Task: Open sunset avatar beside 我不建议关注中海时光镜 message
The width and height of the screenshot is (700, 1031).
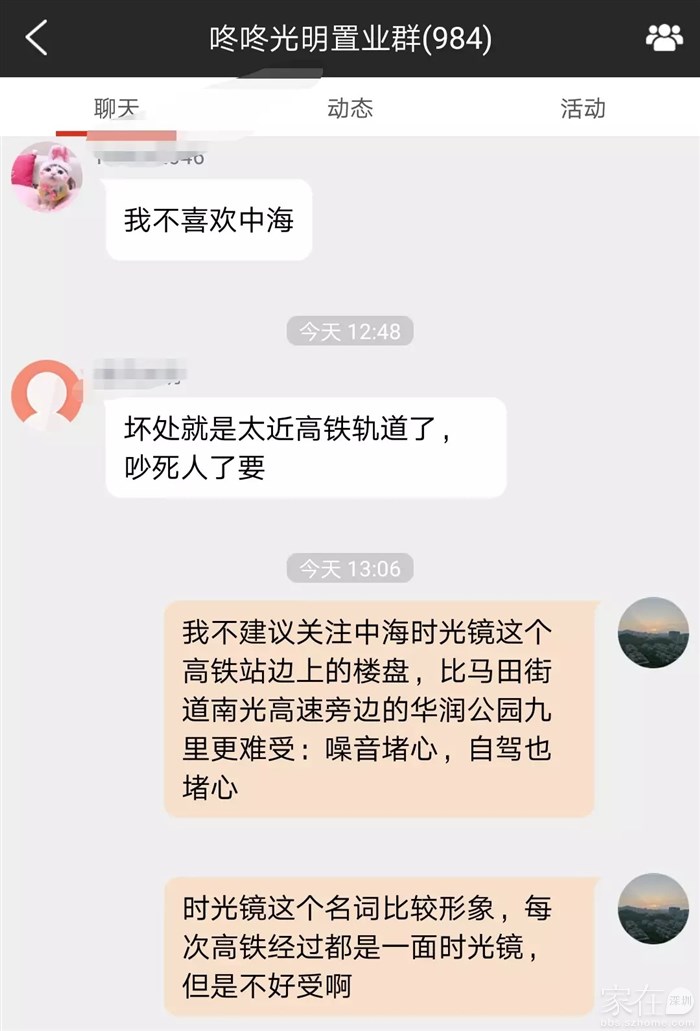Action: point(653,633)
